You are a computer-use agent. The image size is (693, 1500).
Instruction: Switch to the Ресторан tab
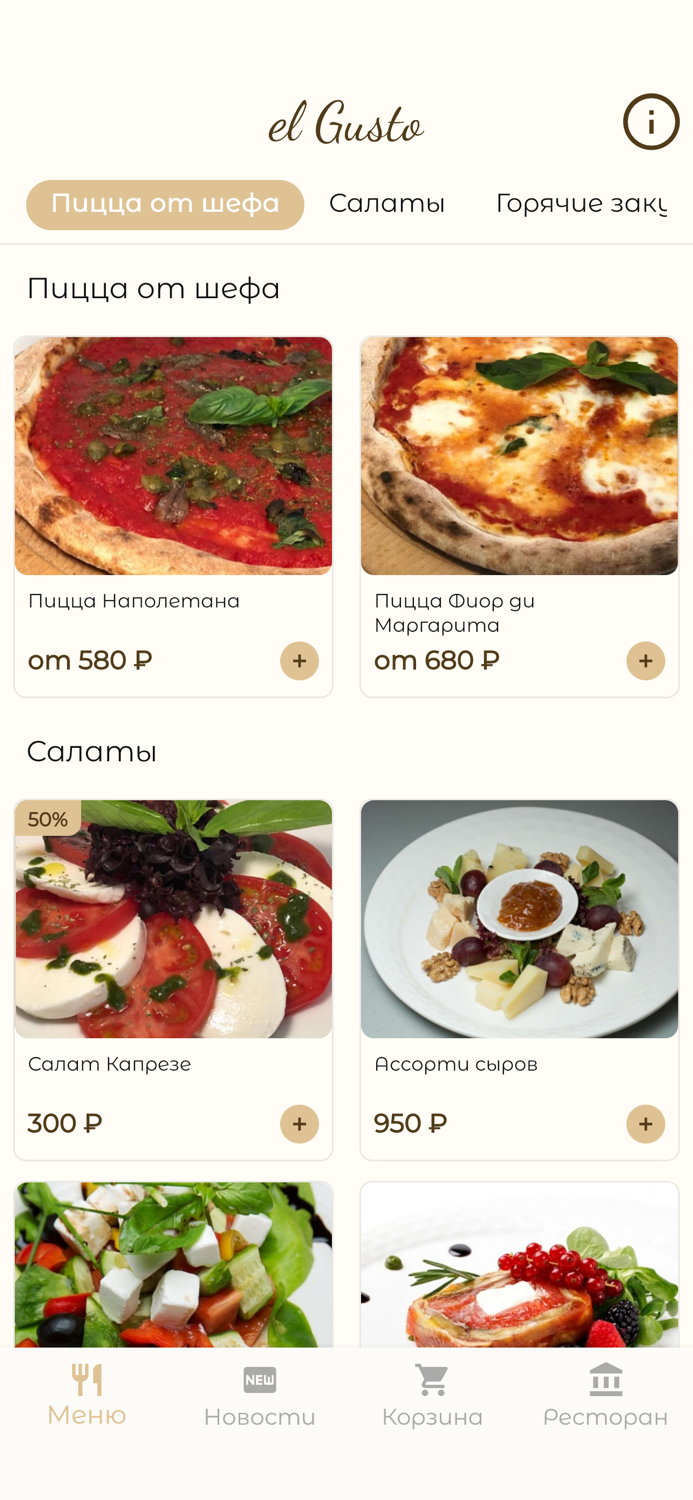605,1397
